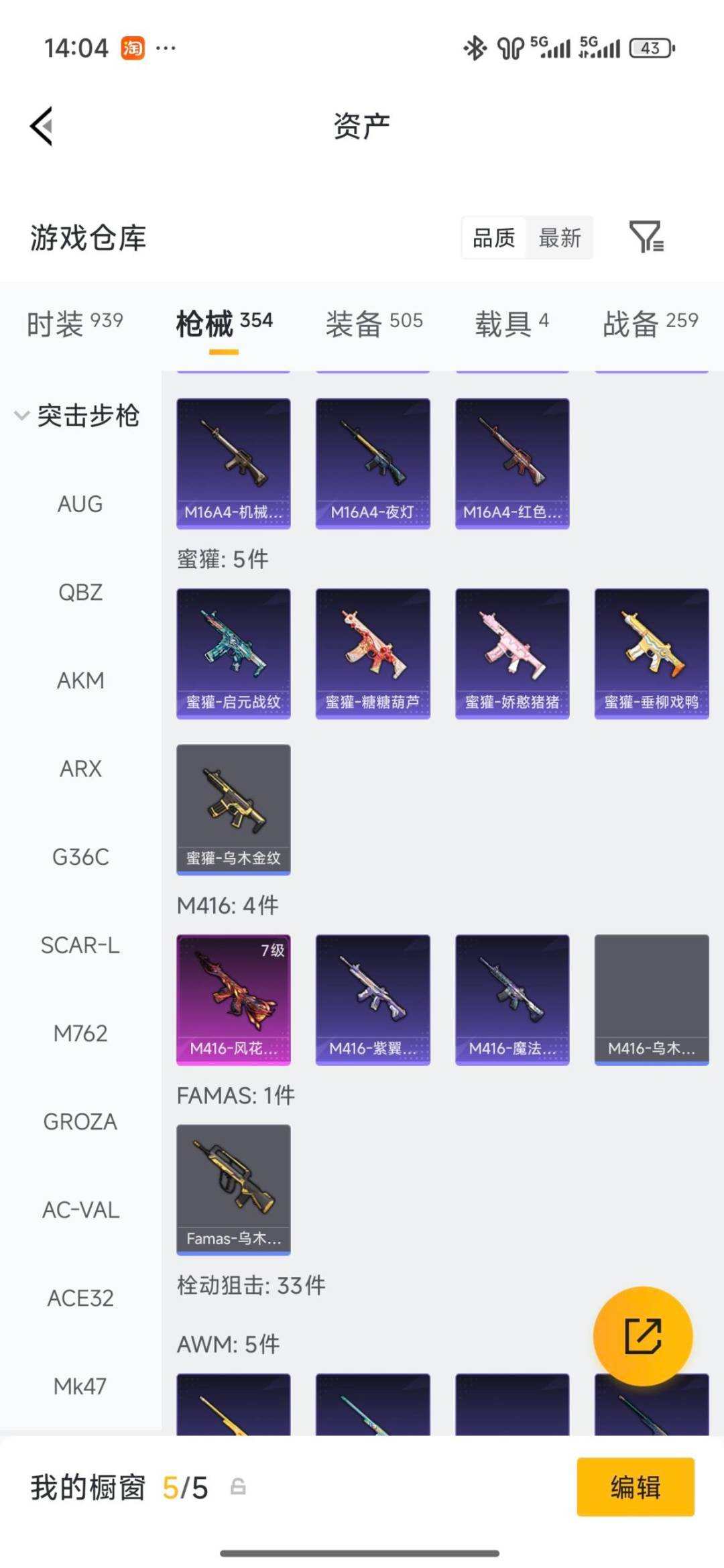Open the 蜜獾-乌木金纹 skin tile
The width and height of the screenshot is (724, 1568).
233,809
